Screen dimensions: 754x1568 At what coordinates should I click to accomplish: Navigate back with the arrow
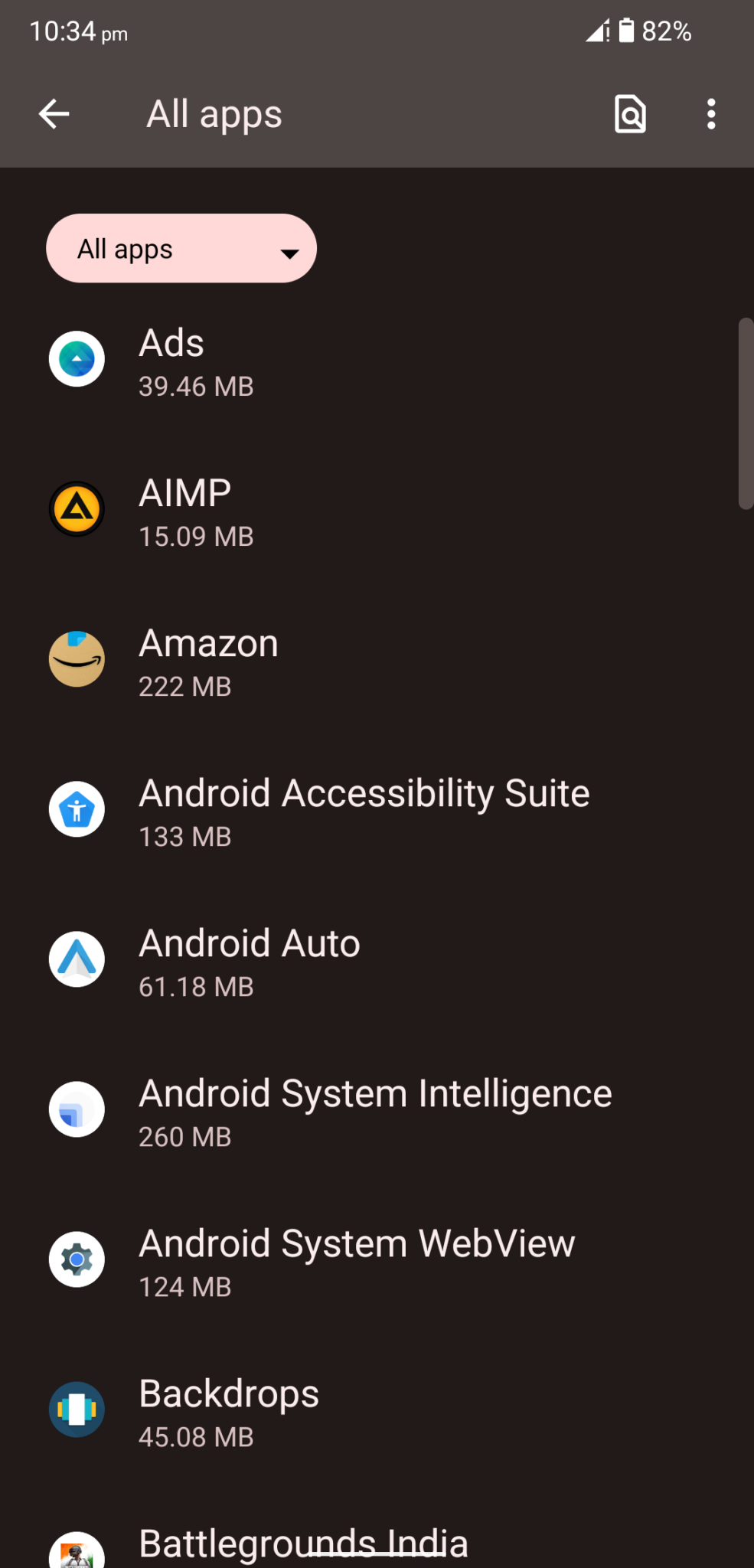53,113
